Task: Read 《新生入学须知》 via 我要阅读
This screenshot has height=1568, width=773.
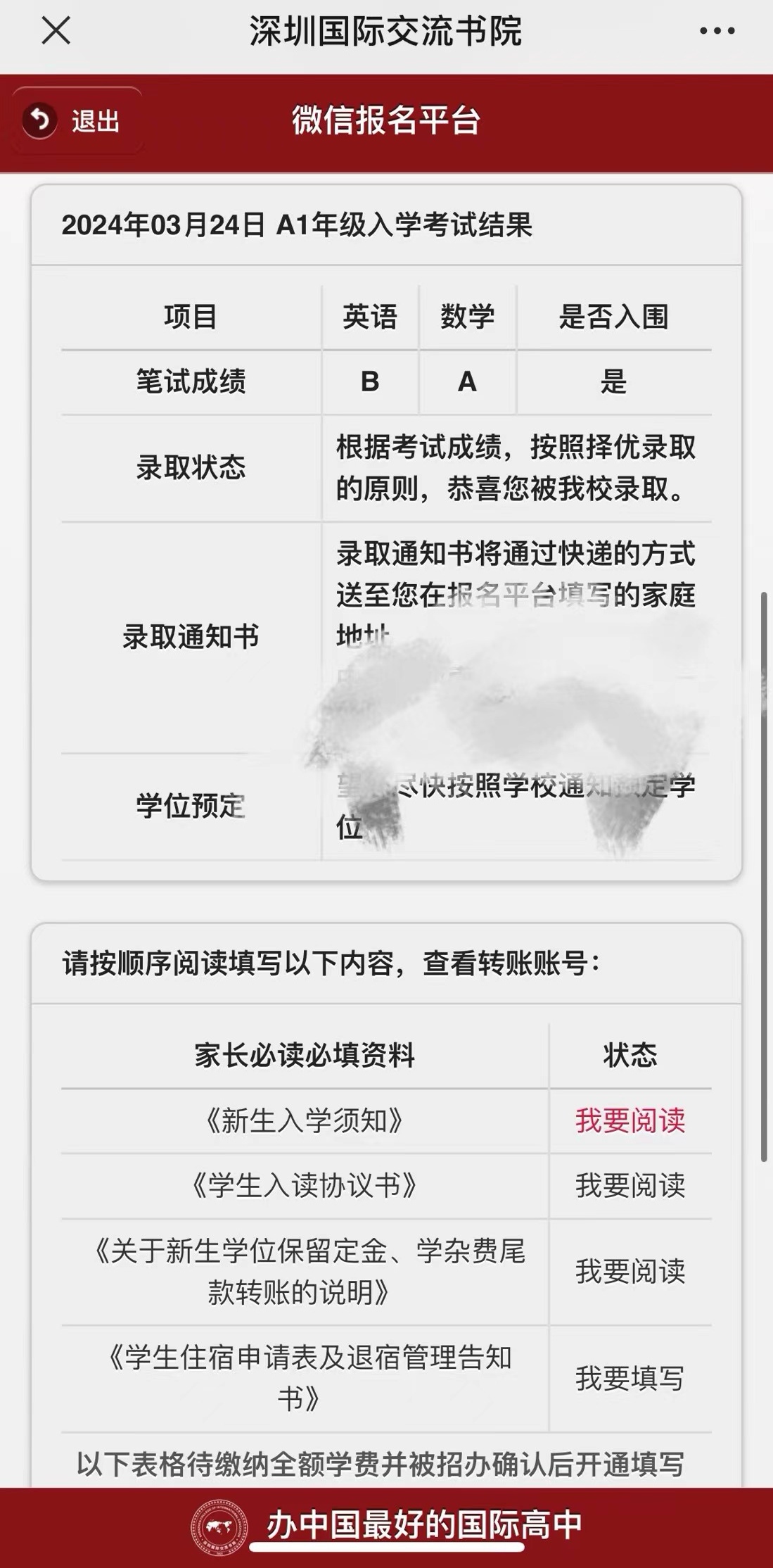Action: (630, 1120)
